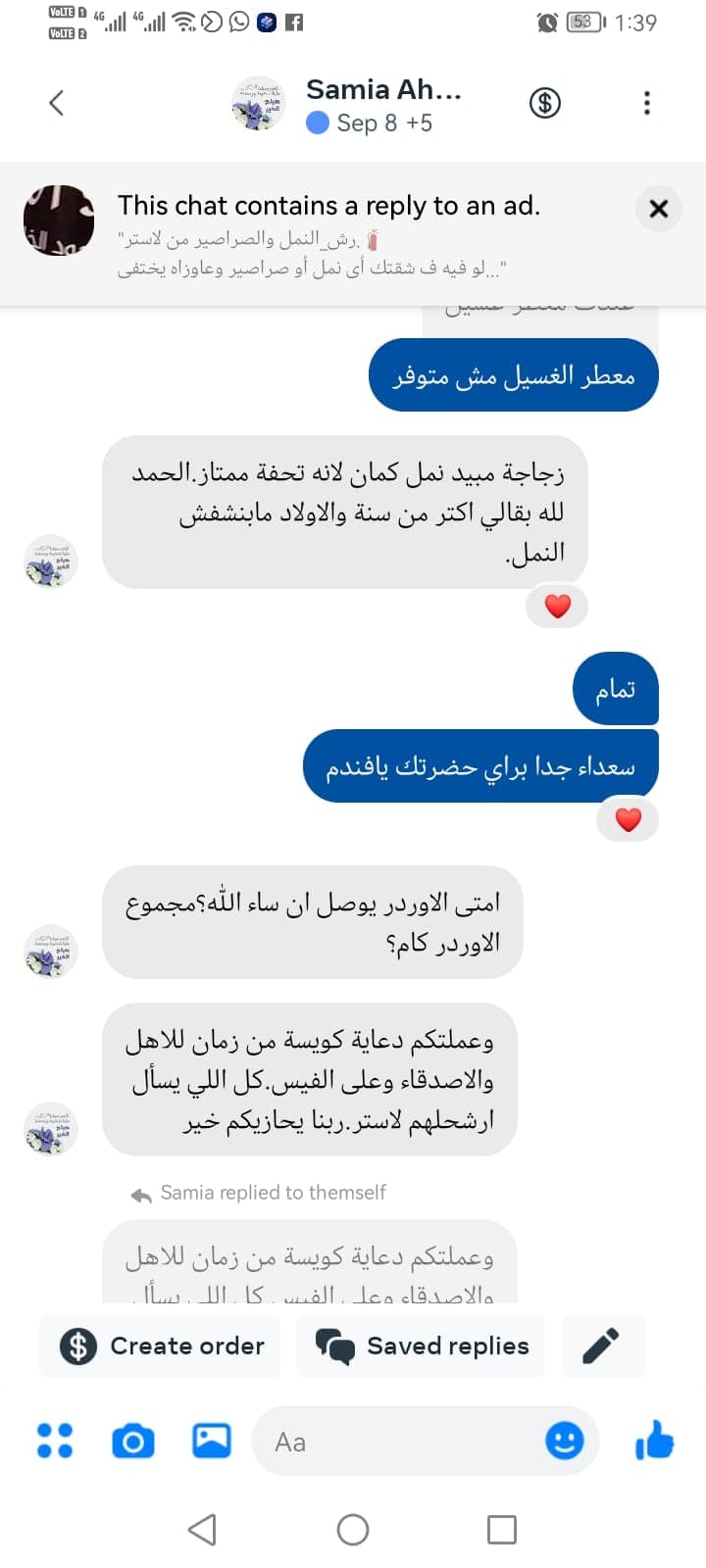Open the camera to capture a photo
The width and height of the screenshot is (706, 1568).
point(134,1441)
